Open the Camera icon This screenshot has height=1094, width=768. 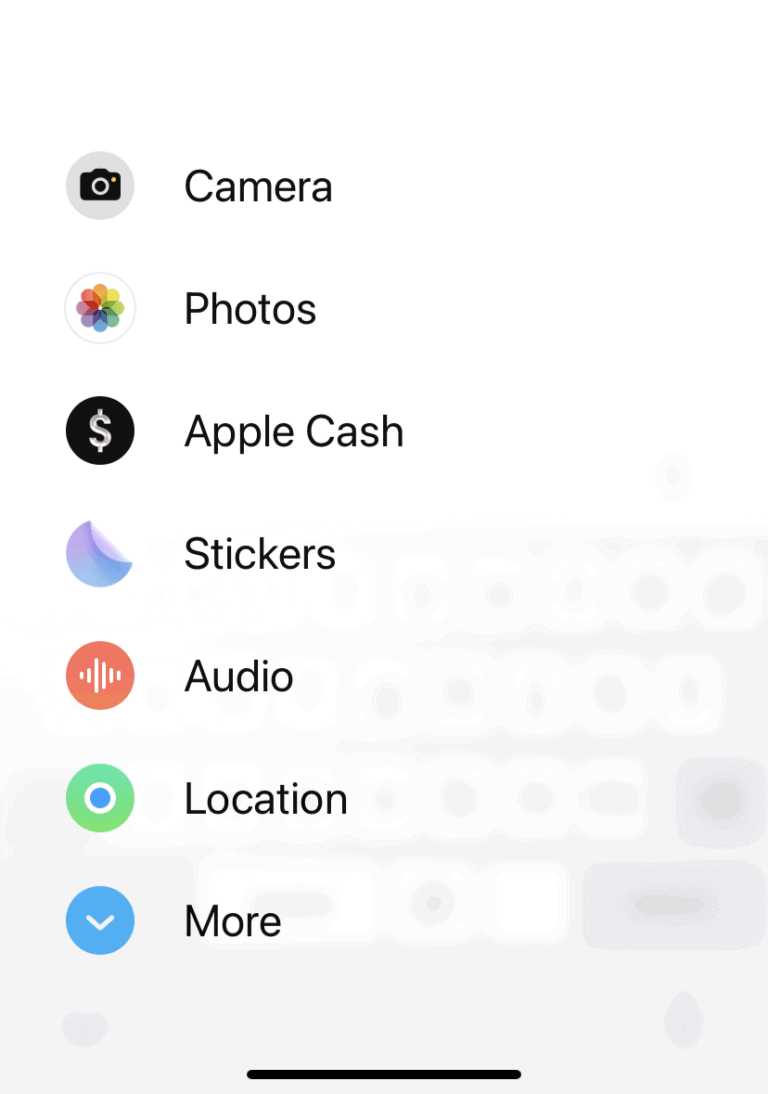point(100,185)
